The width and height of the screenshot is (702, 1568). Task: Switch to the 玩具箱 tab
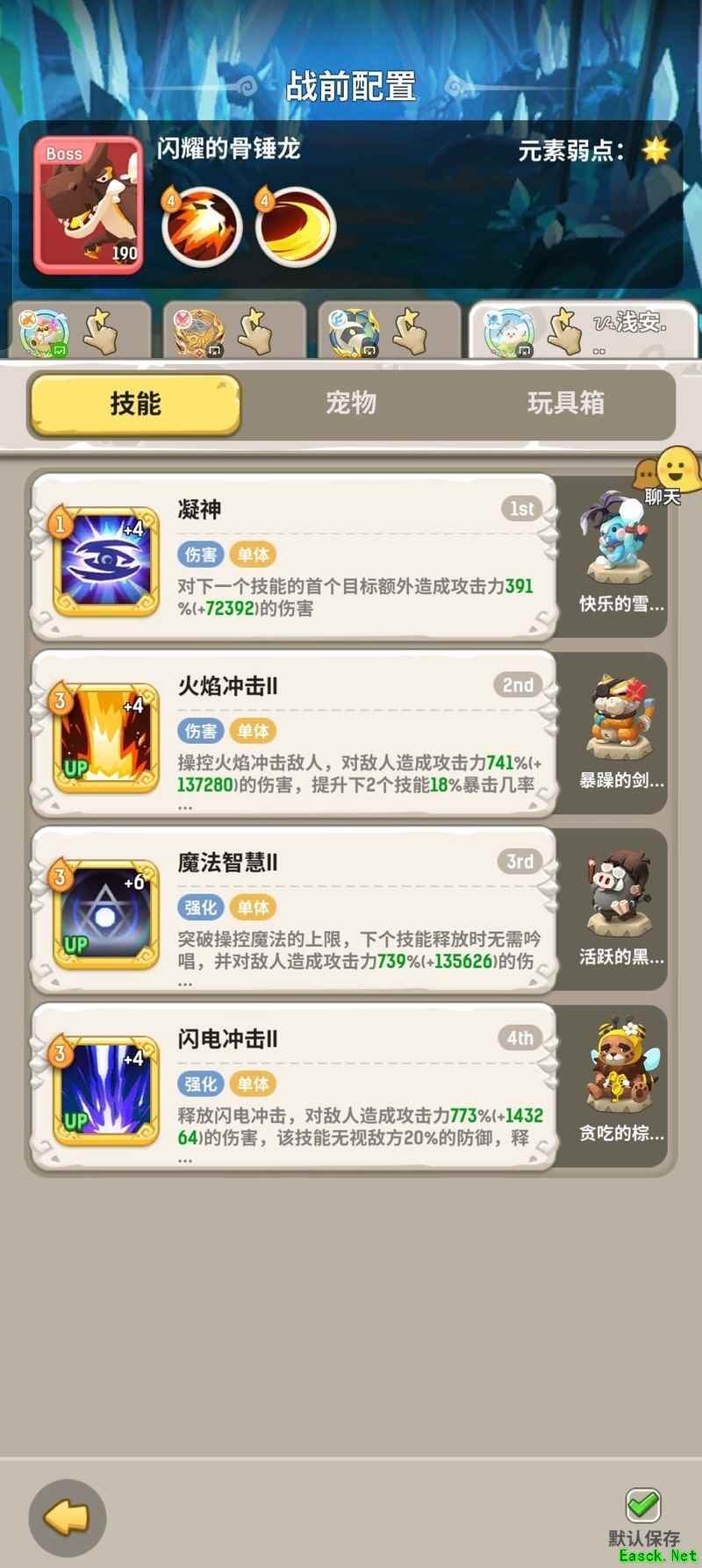[565, 404]
